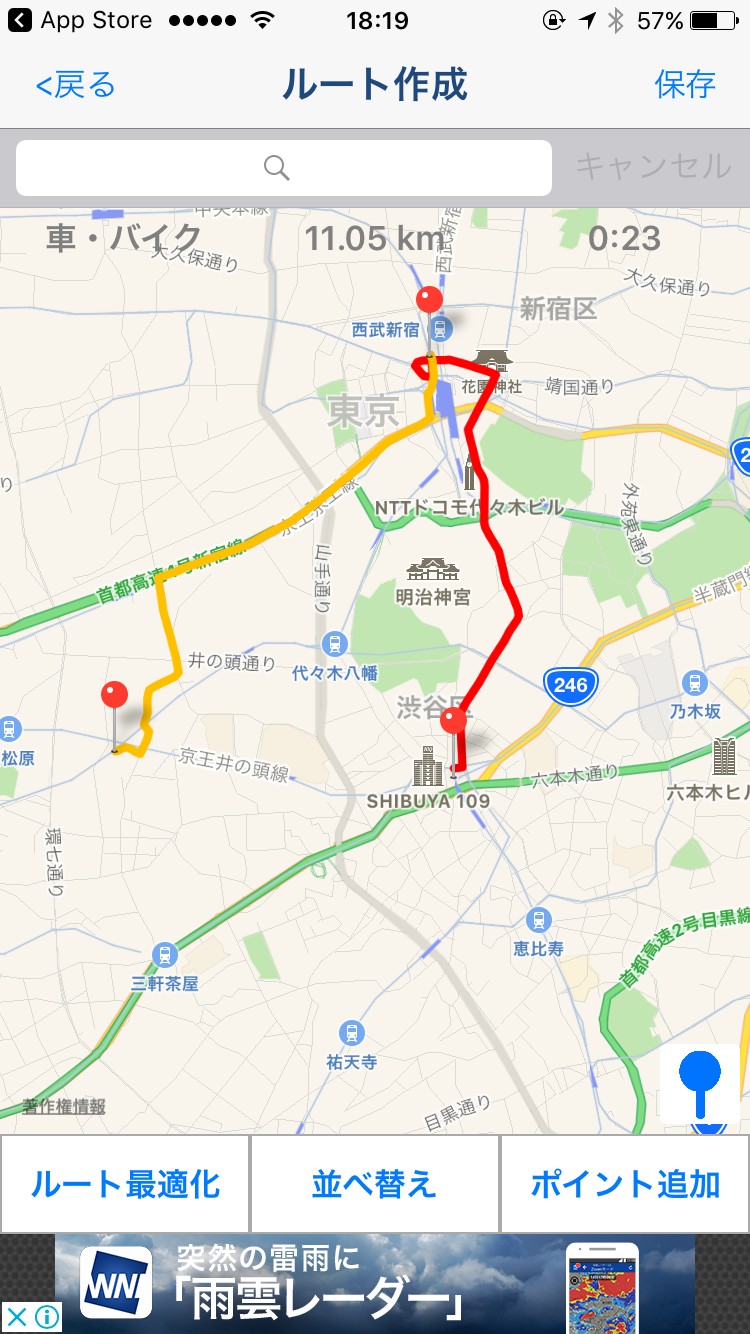Tap the blue pin icon button
750x1334 pixels.
(700, 1084)
